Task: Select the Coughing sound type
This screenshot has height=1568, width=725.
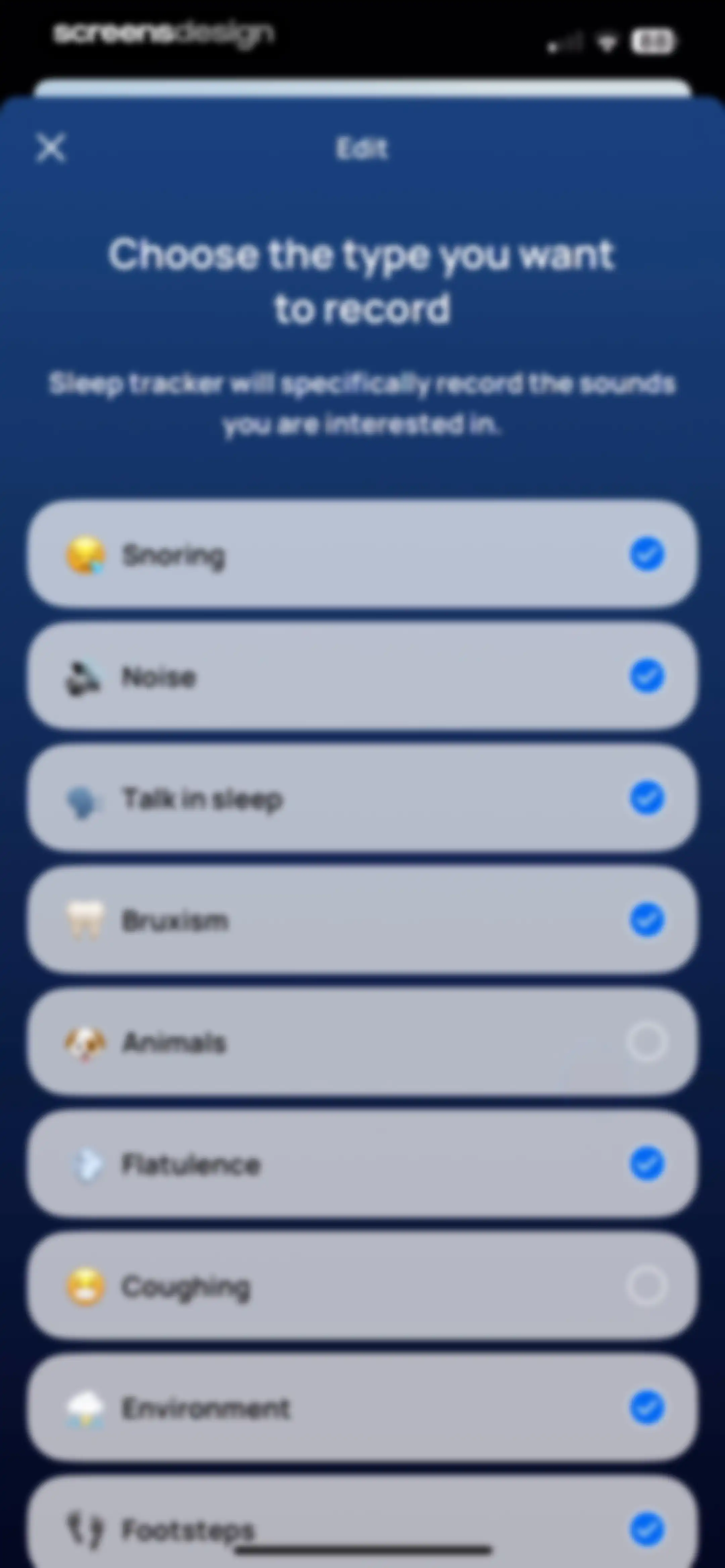Action: coord(646,1286)
